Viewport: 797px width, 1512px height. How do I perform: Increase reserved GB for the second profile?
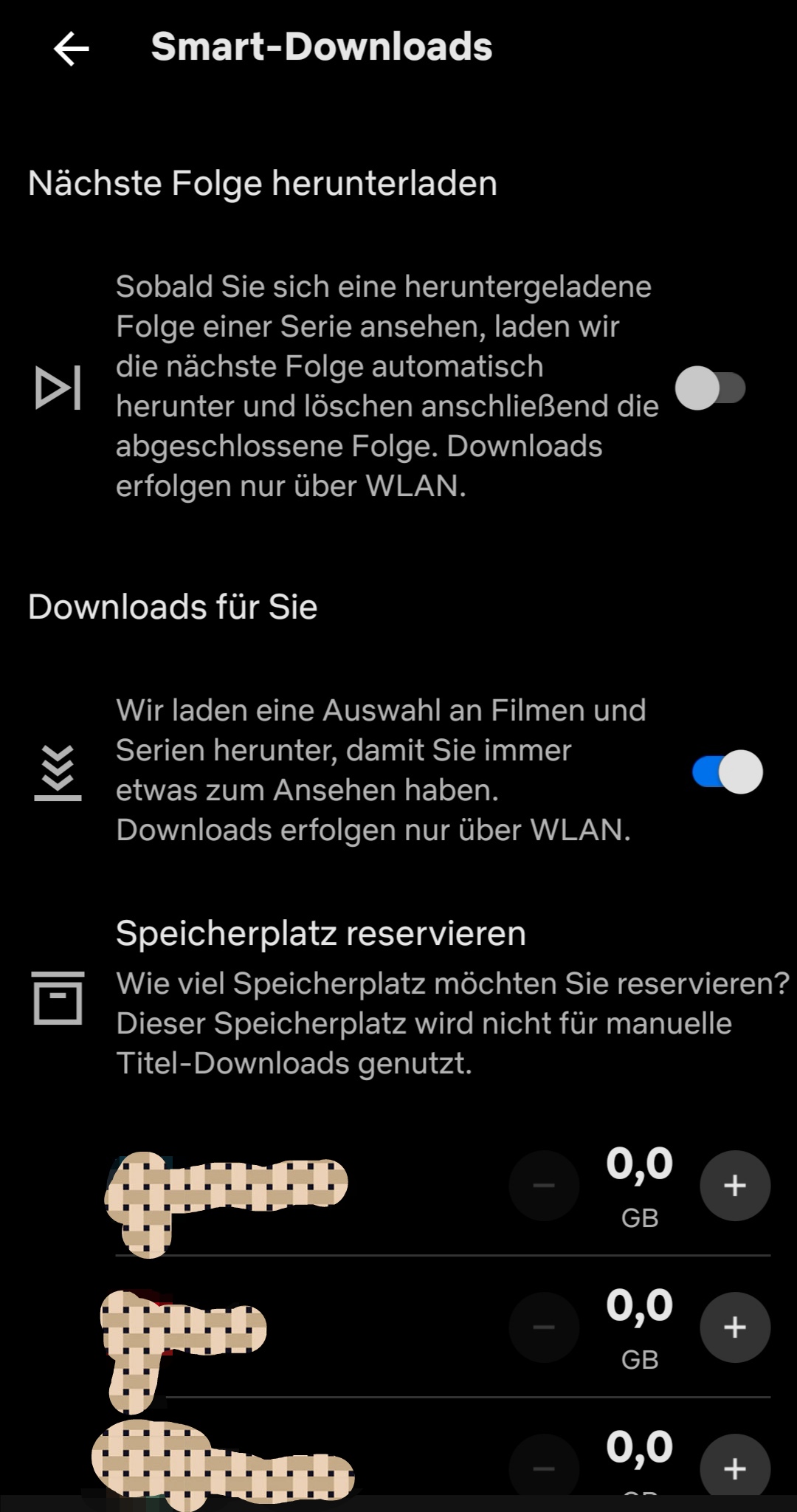coord(735,1327)
